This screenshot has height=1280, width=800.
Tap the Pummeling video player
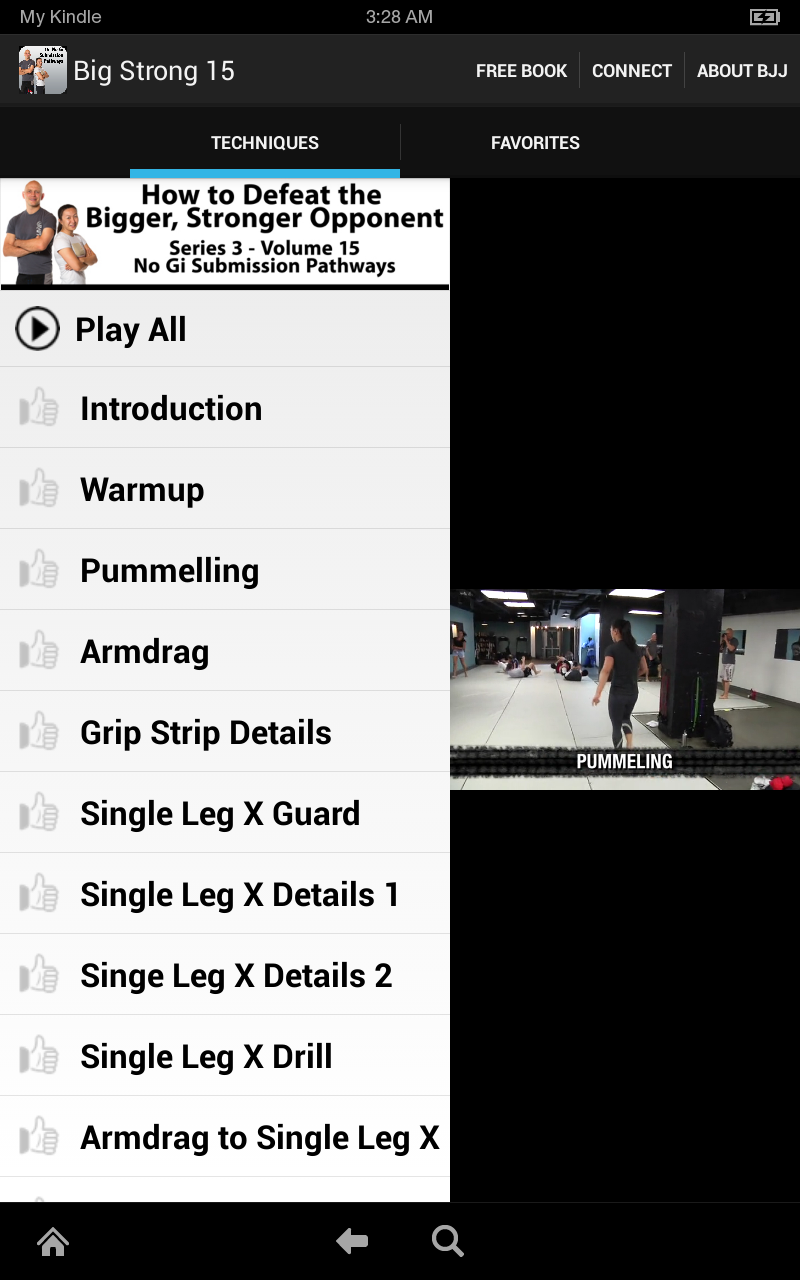pos(625,689)
